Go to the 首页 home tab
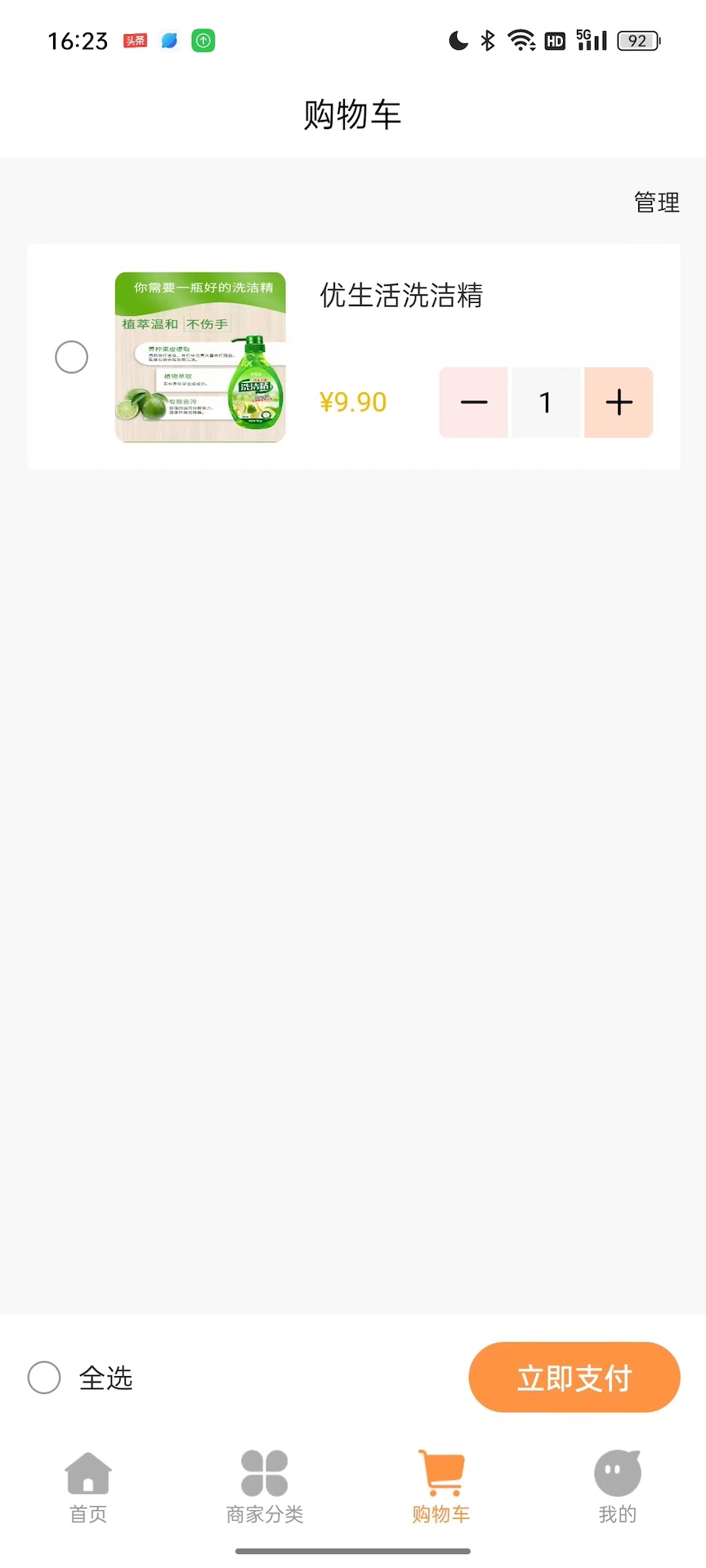Screen dimensions: 706x1568 pos(88,1486)
